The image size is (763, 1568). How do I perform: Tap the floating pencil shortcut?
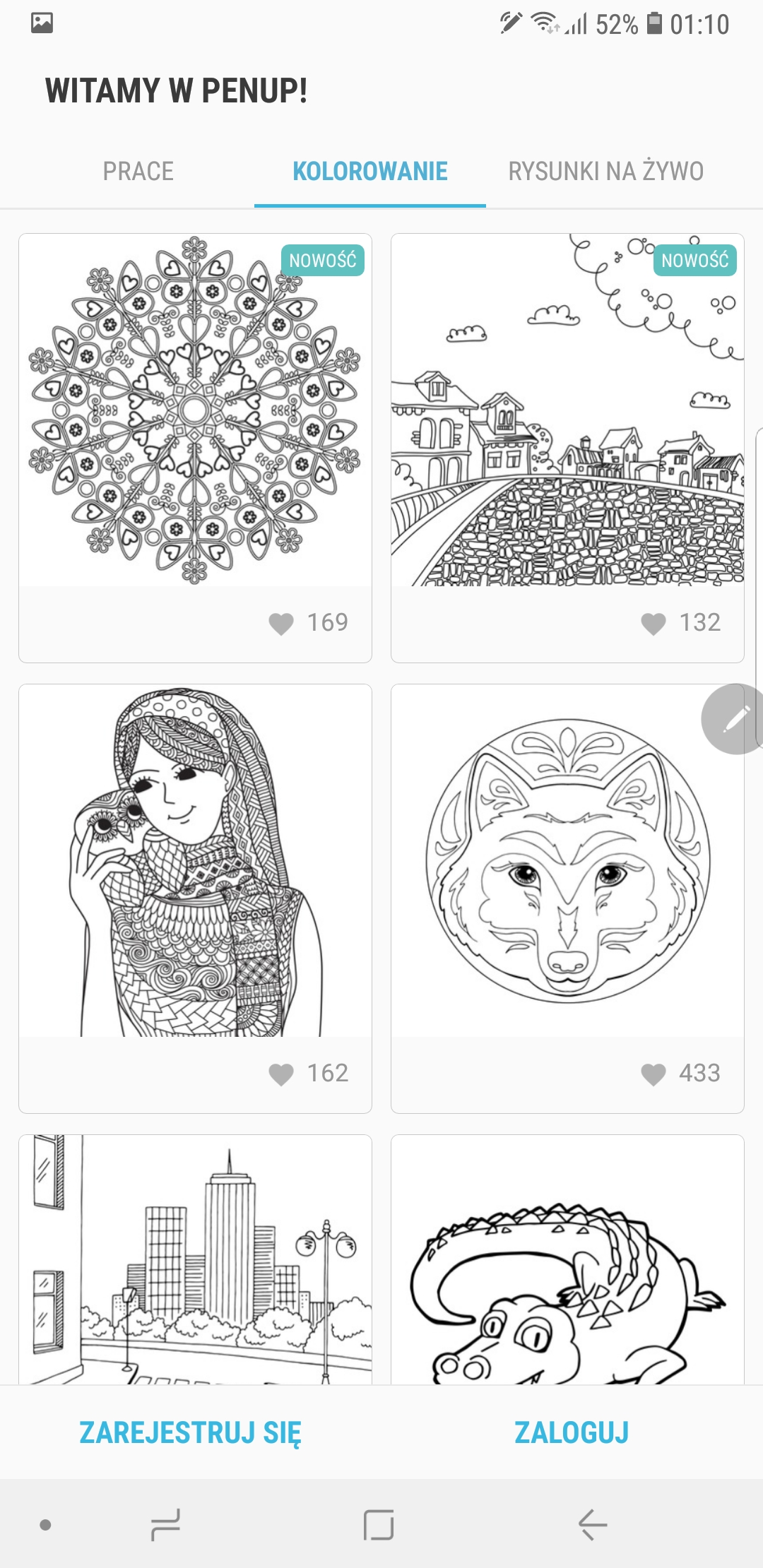tap(735, 719)
